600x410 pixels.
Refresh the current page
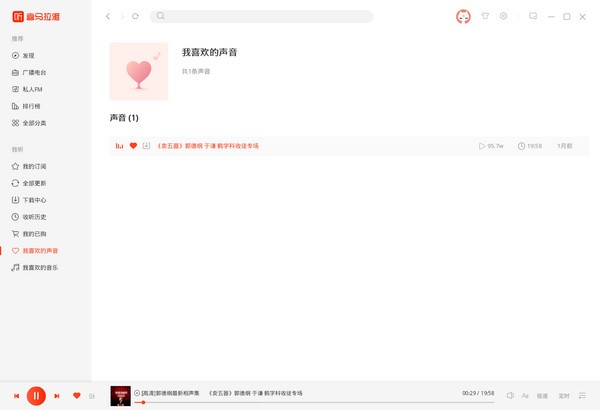(135, 16)
